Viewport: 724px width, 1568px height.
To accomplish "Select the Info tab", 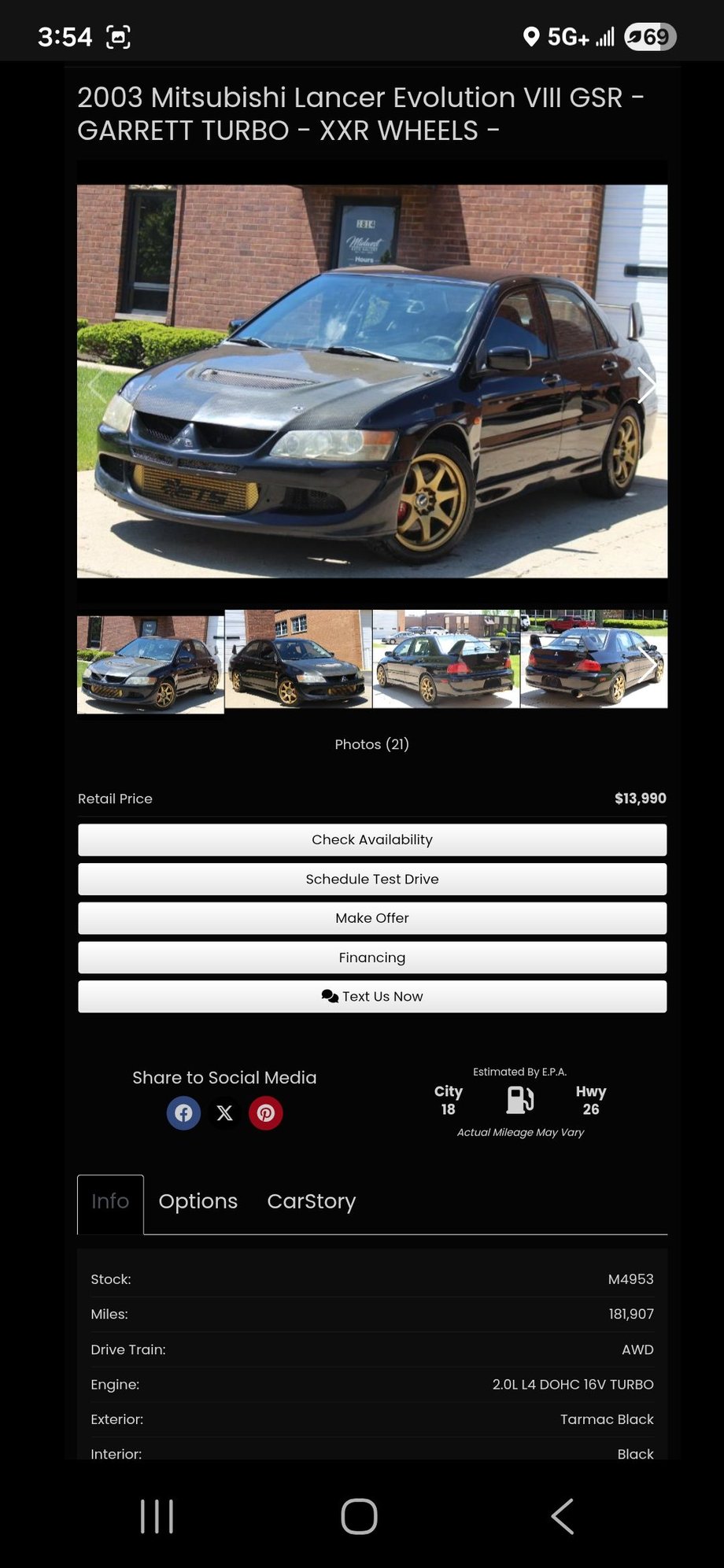I will click(110, 1201).
